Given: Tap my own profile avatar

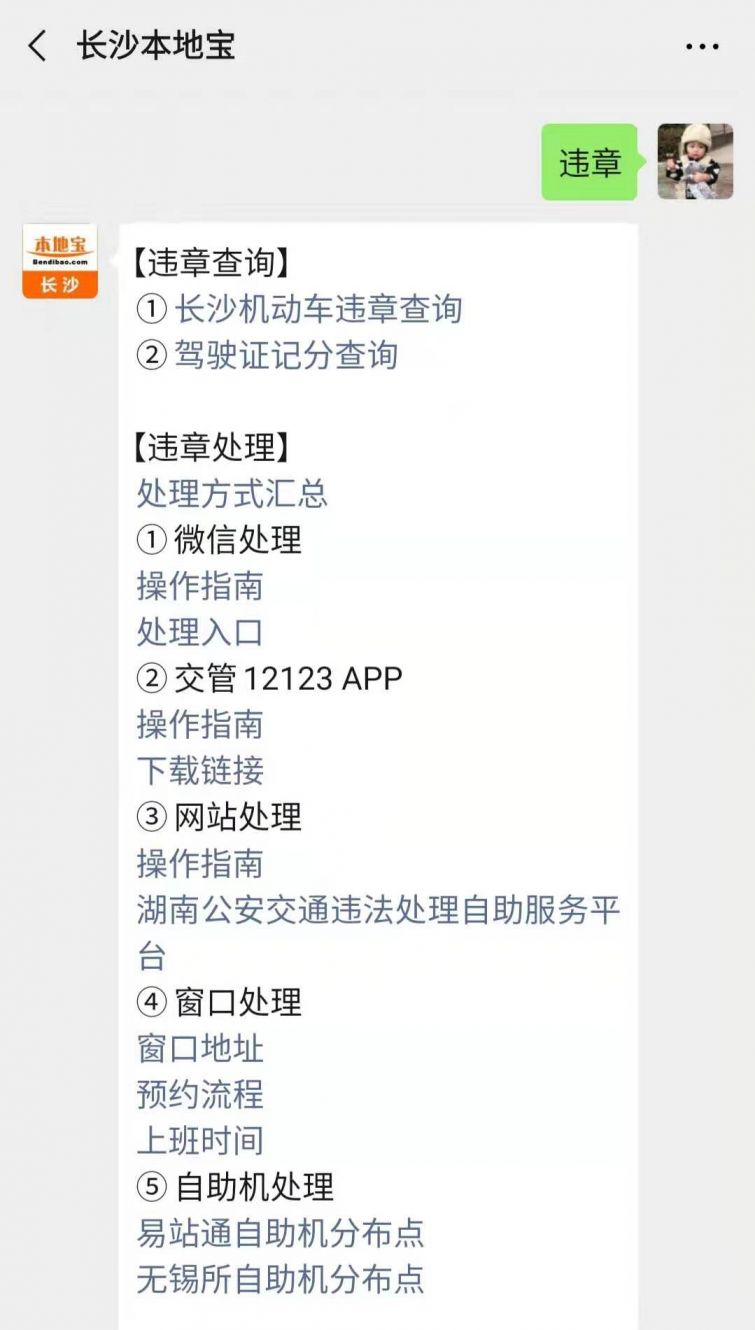Looking at the screenshot, I should [695, 162].
